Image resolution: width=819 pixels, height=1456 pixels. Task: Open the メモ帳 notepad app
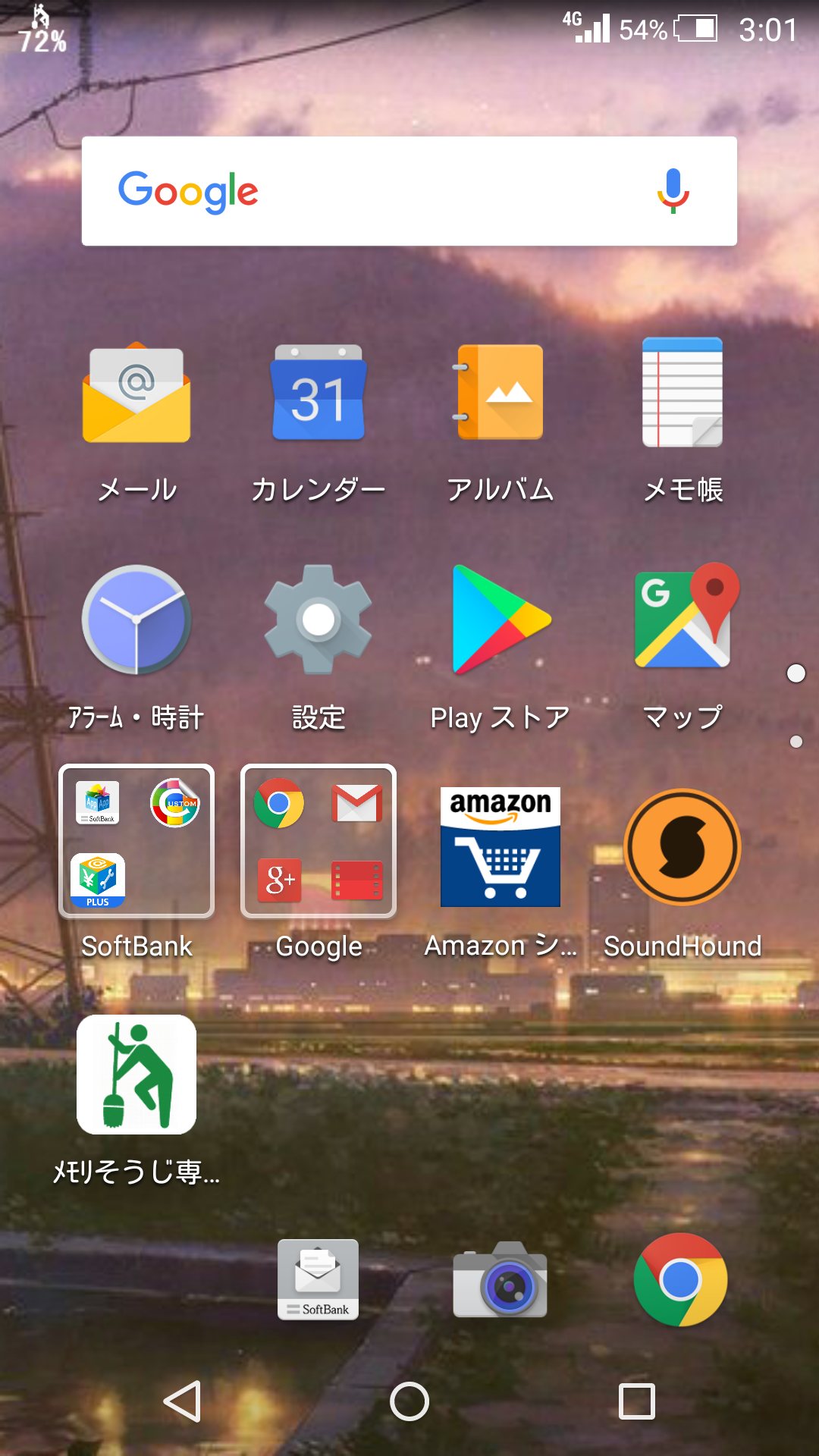click(x=682, y=394)
